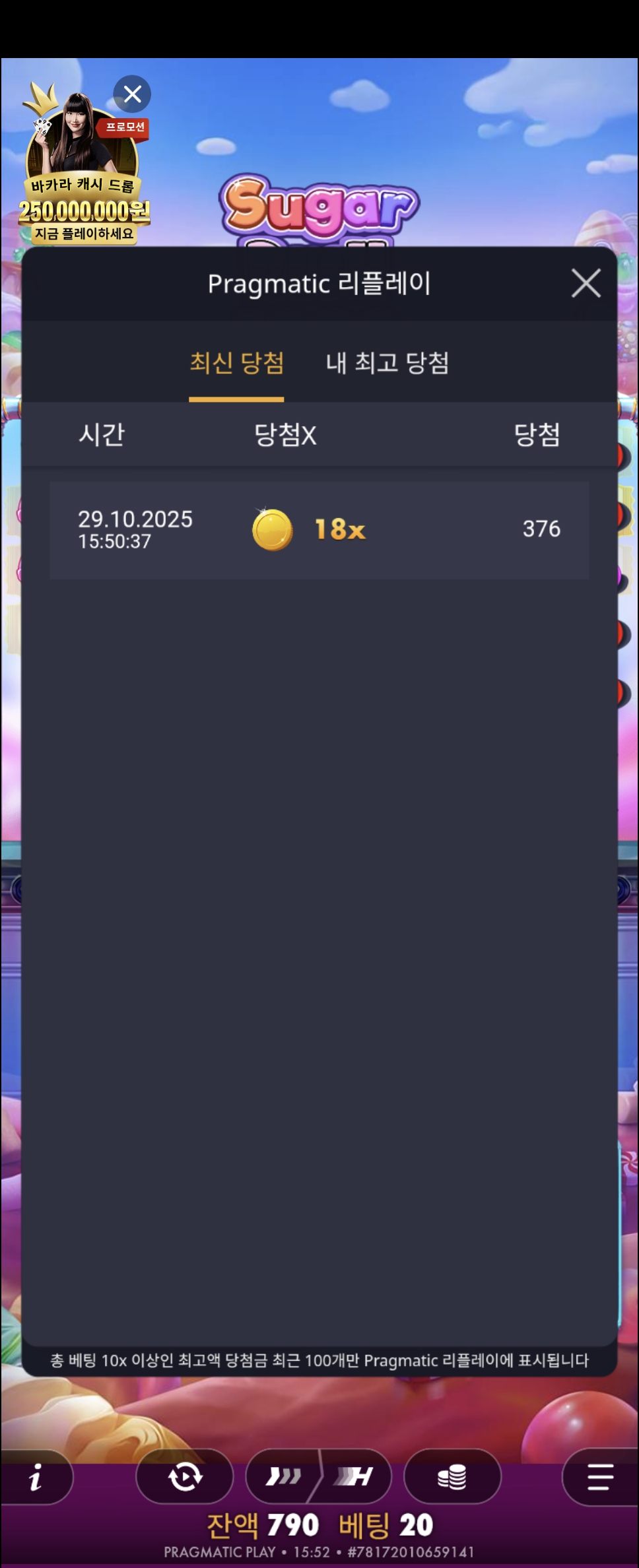Viewport: 639px width, 1568px height.
Task: Open the game info button
Action: (x=36, y=1477)
